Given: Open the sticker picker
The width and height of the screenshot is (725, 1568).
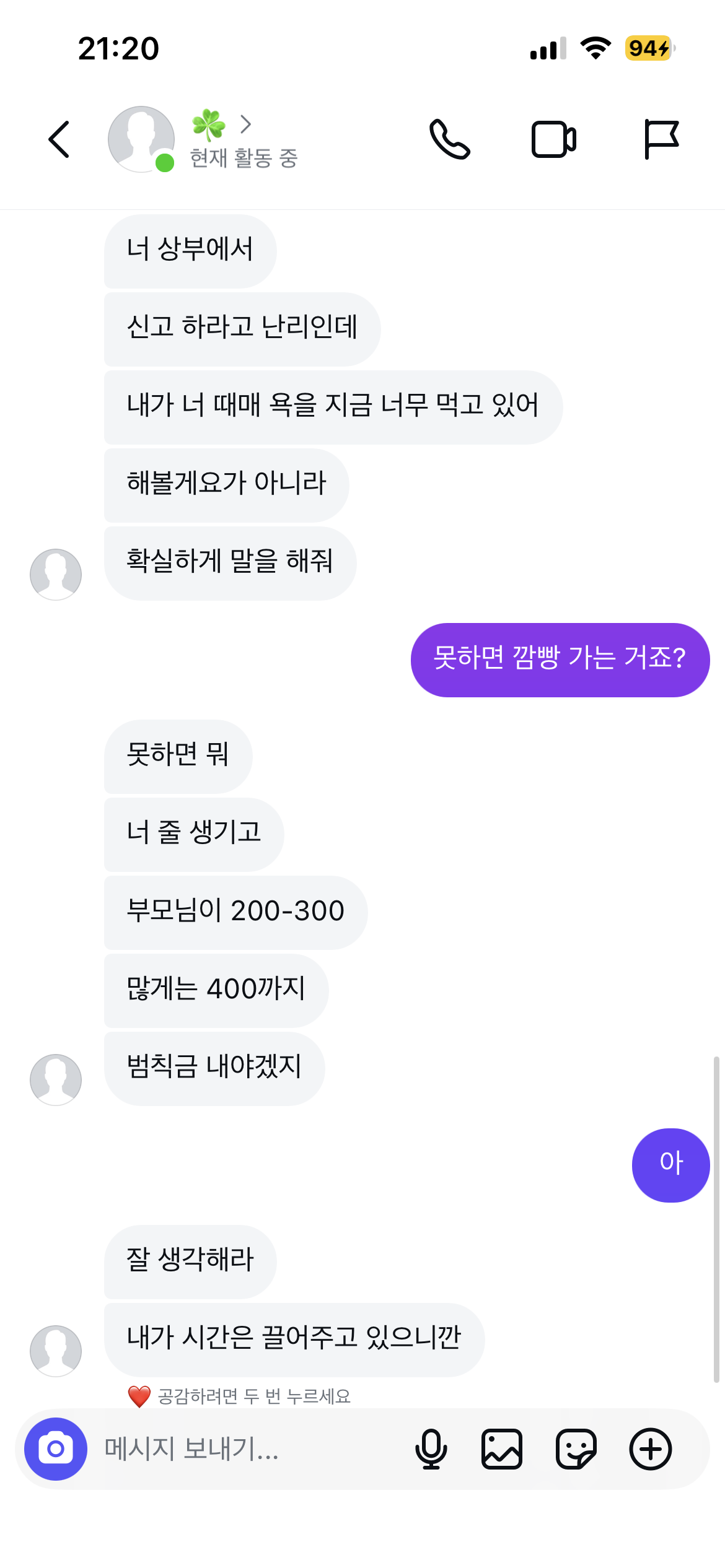Looking at the screenshot, I should click(x=576, y=1449).
